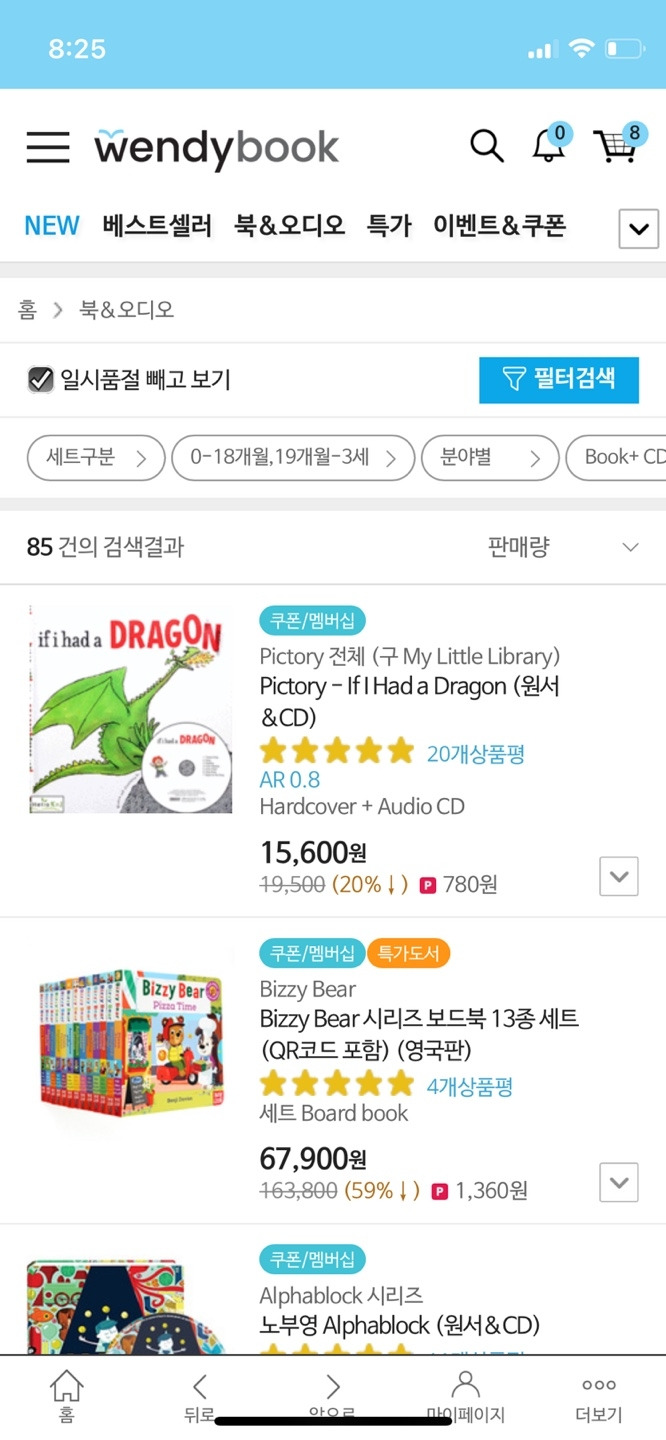The image size is (666, 1440).
Task: Switch to the 베스트셀러 tab
Action: coord(157,226)
